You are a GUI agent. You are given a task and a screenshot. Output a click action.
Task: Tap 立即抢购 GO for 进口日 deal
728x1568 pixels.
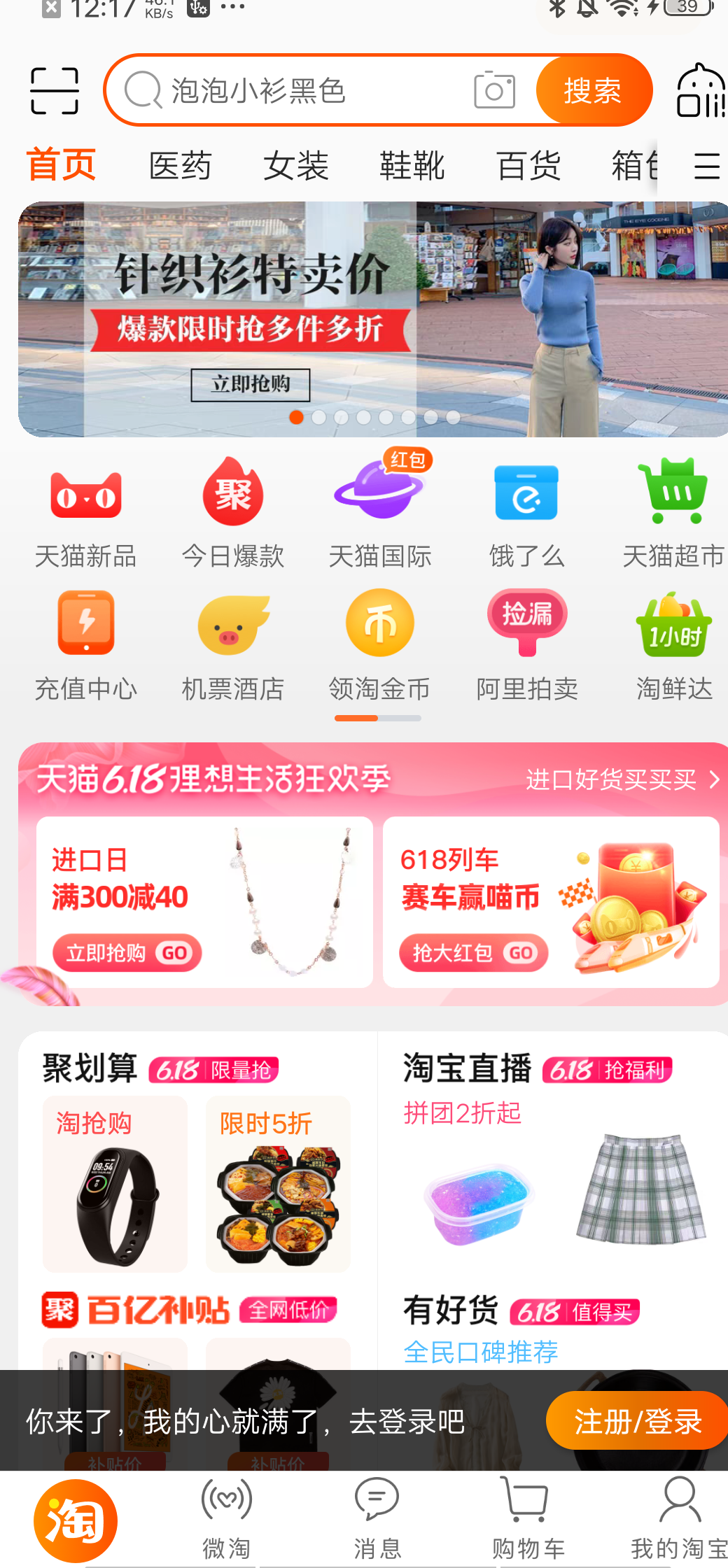coord(127,953)
